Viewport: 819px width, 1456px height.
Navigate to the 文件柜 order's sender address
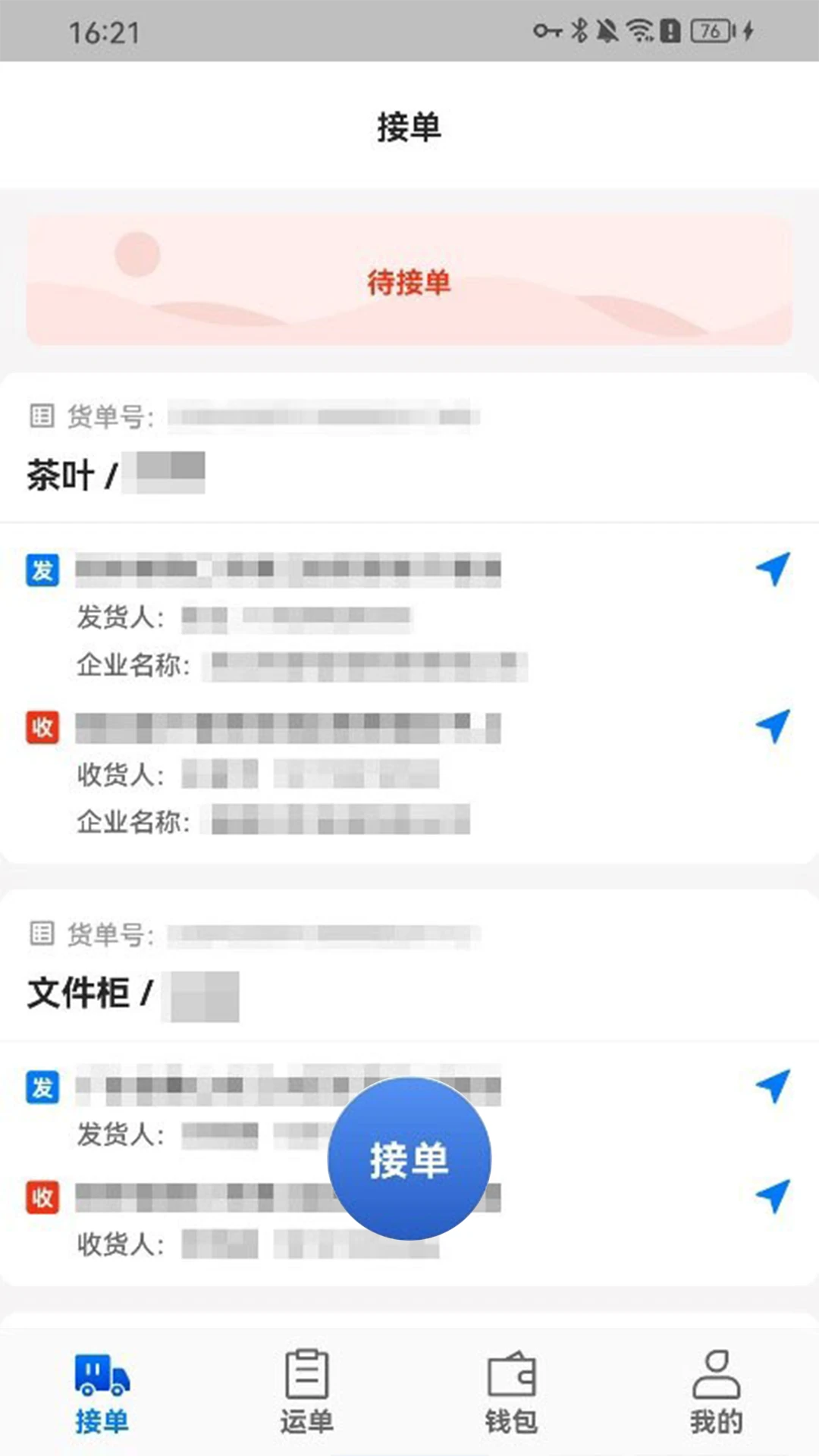[x=773, y=1086]
